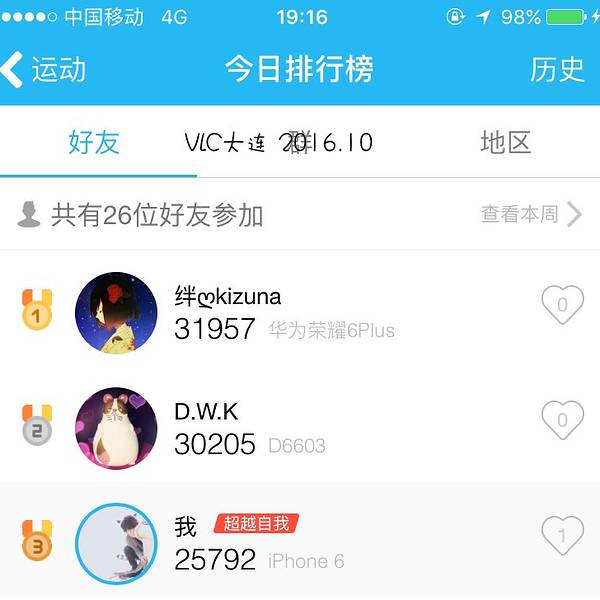Like D.W.K's step count
This screenshot has width=600, height=600.
click(x=561, y=420)
